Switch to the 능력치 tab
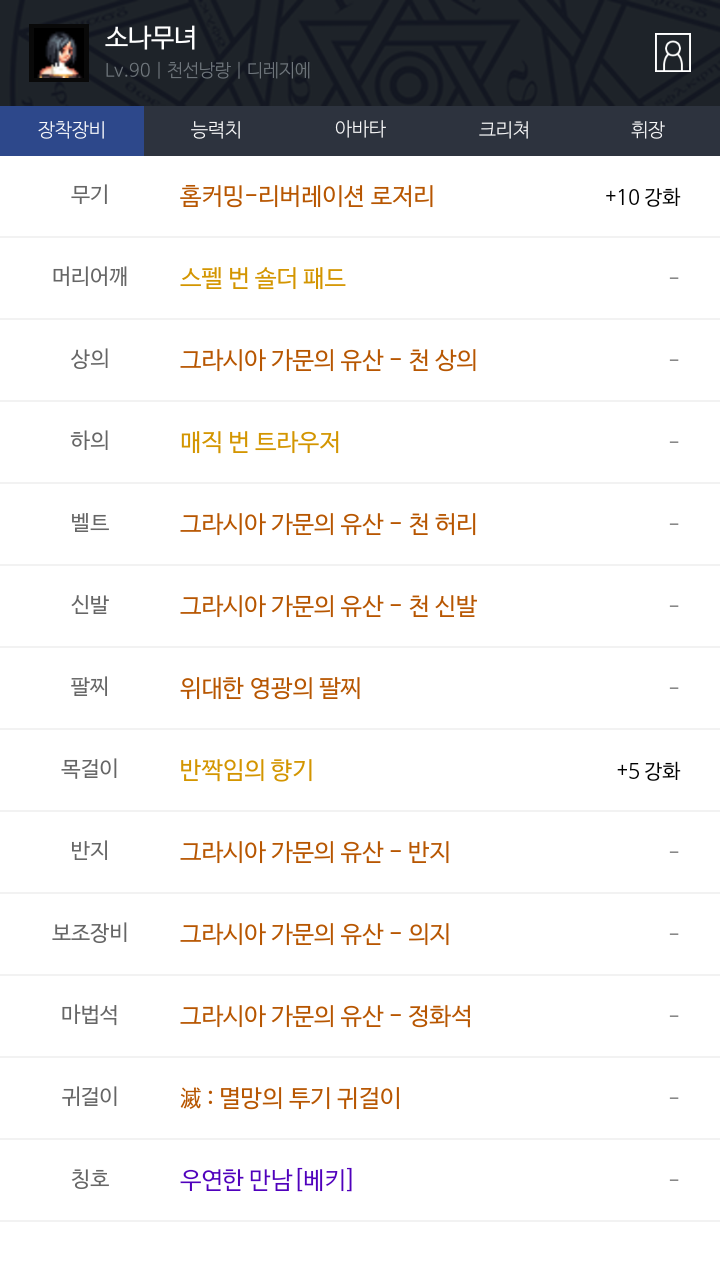720x1280 pixels. (216, 130)
